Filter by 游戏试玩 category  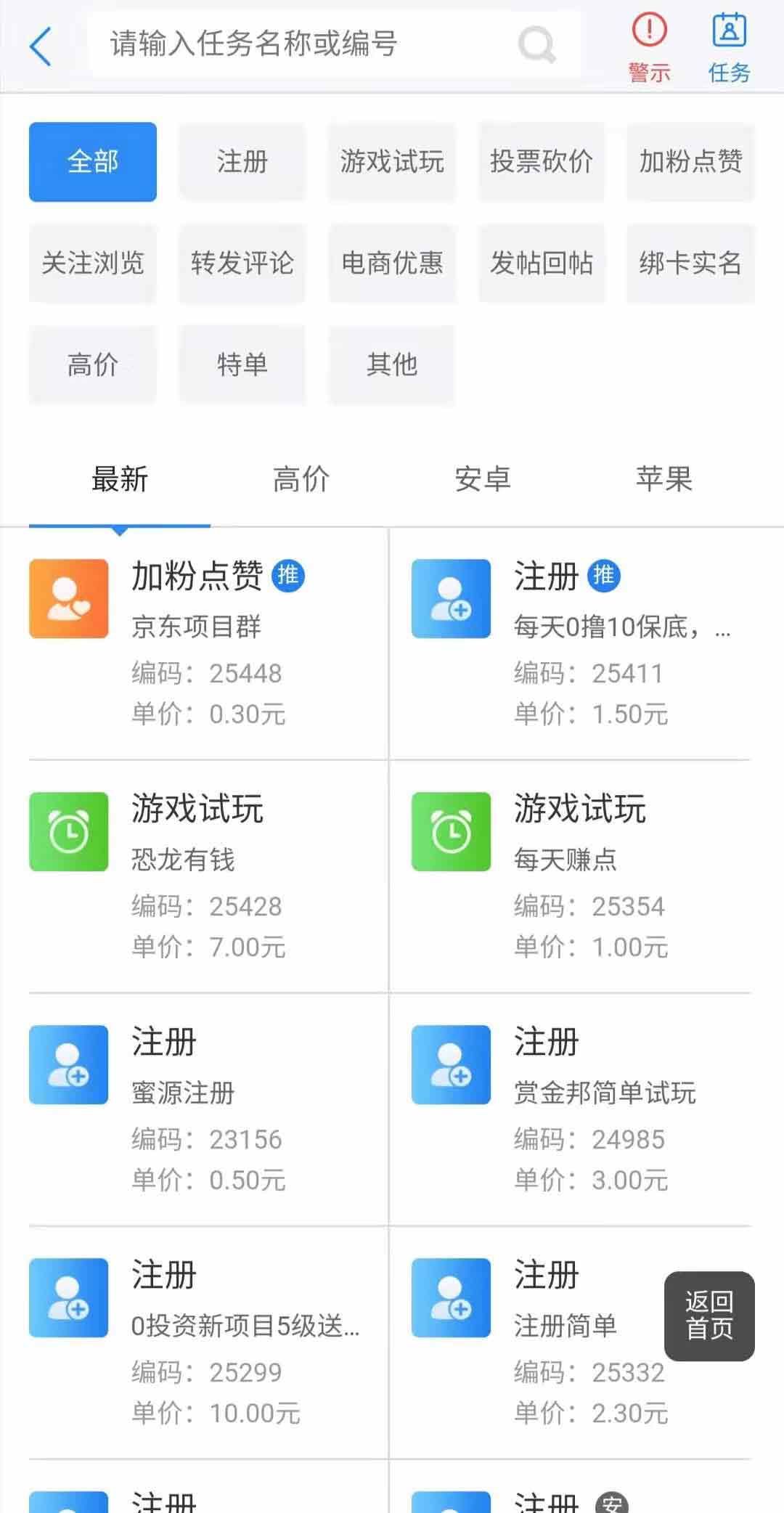point(392,161)
